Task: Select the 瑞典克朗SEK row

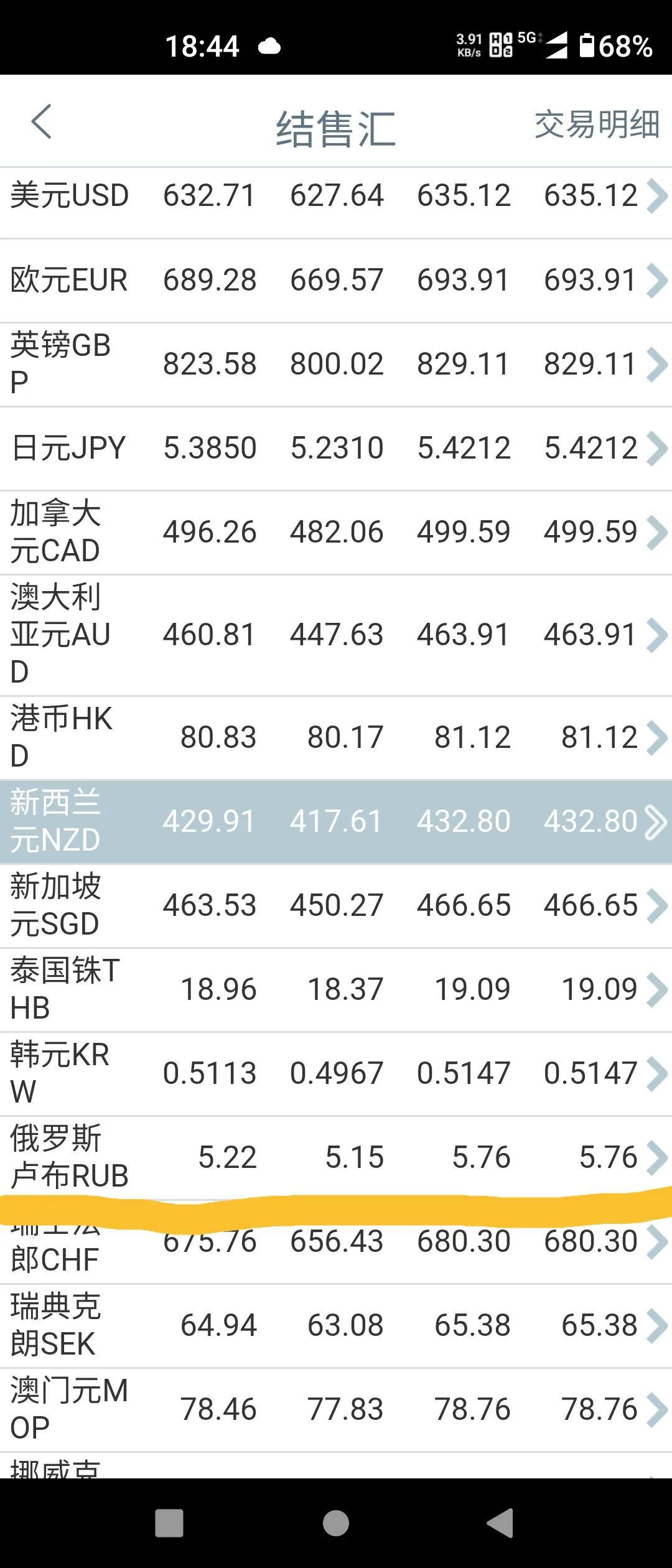Action: click(x=336, y=1325)
